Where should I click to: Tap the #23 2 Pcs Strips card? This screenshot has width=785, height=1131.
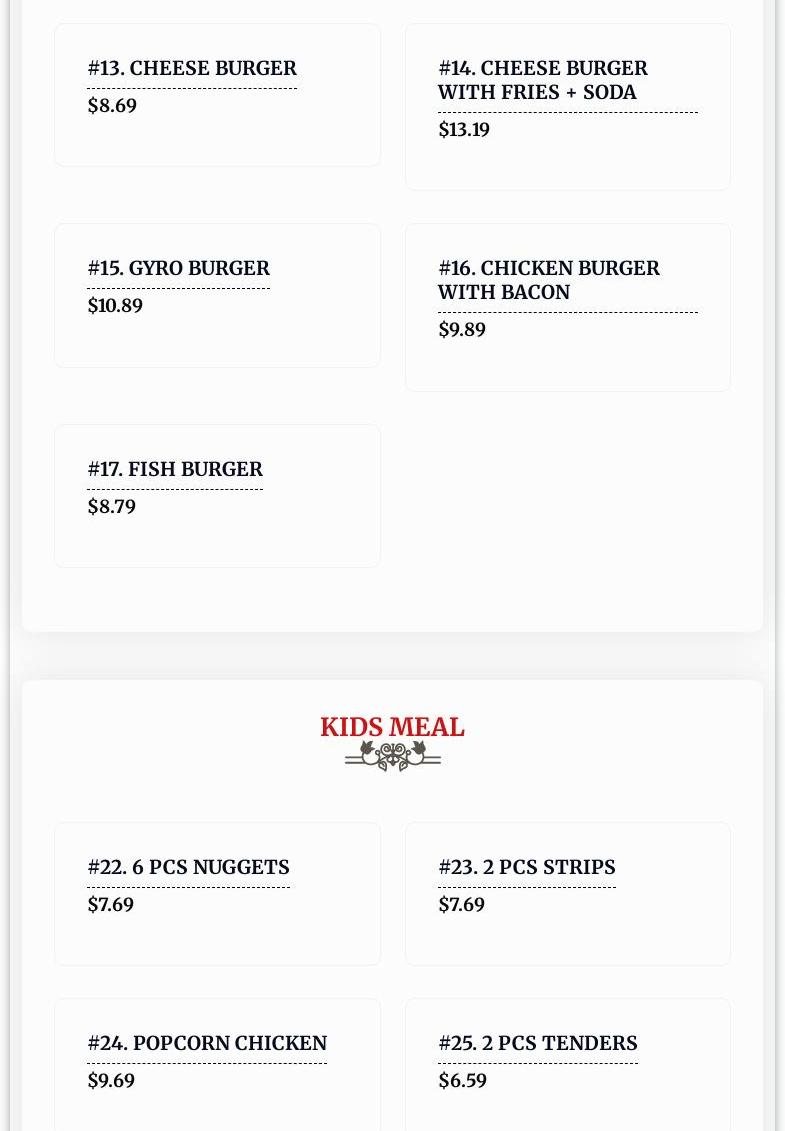[x=567, y=893]
